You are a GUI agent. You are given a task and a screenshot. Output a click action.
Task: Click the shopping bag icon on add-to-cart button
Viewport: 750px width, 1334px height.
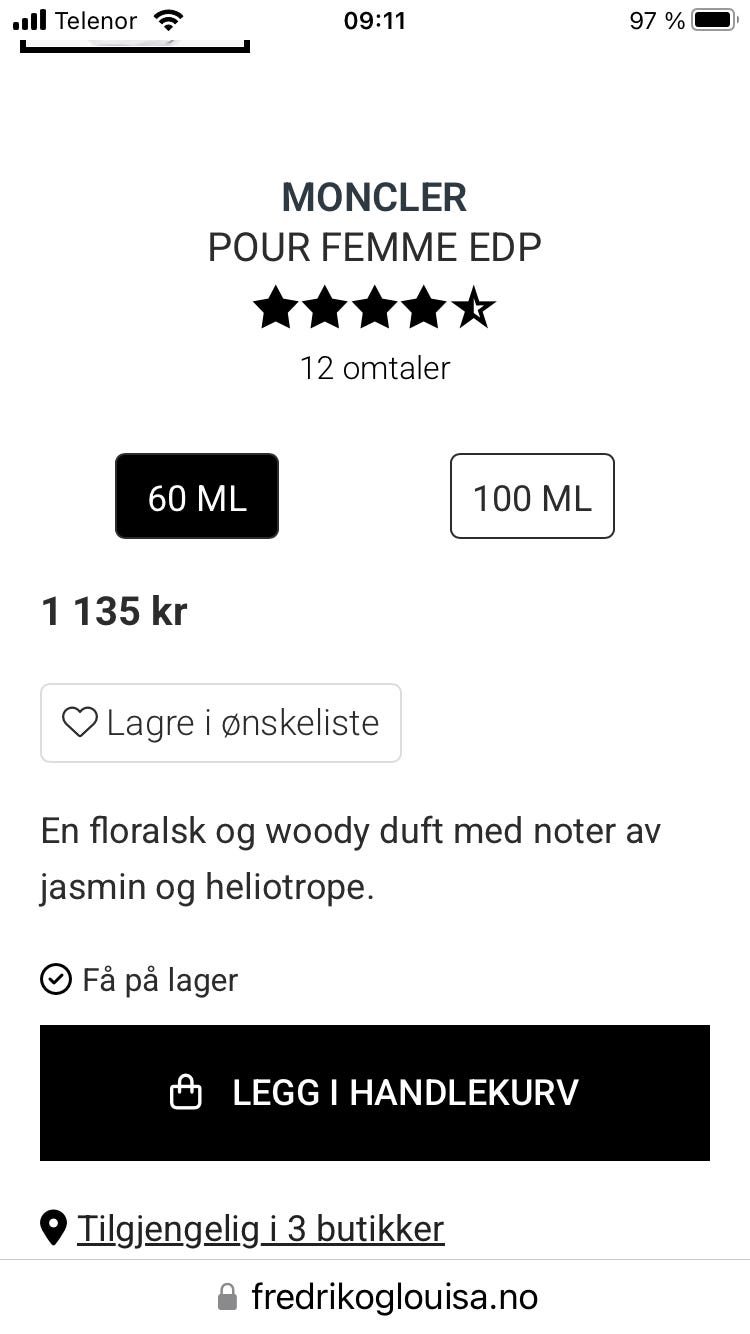click(186, 1092)
